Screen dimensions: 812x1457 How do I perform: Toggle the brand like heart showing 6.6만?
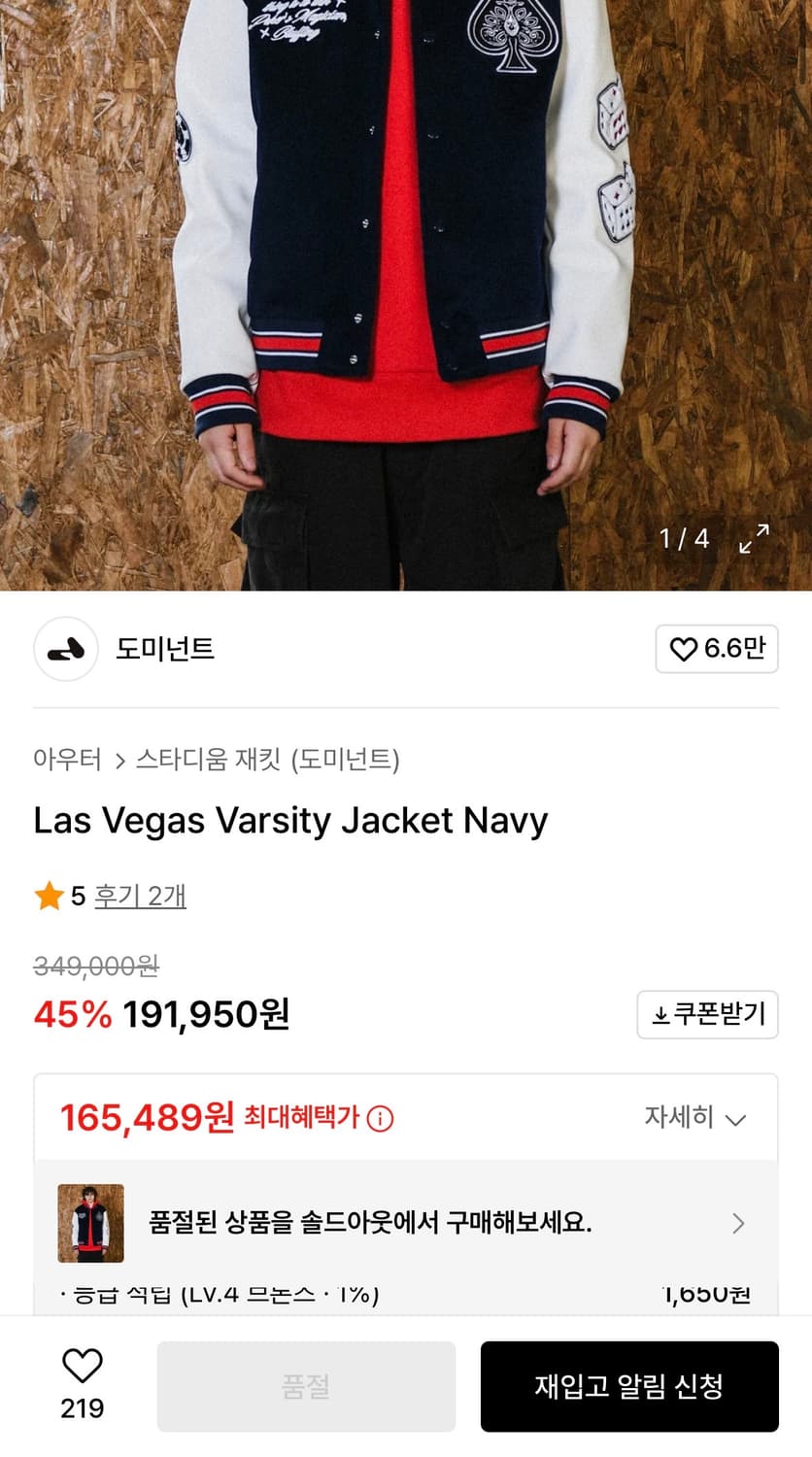[x=716, y=649]
